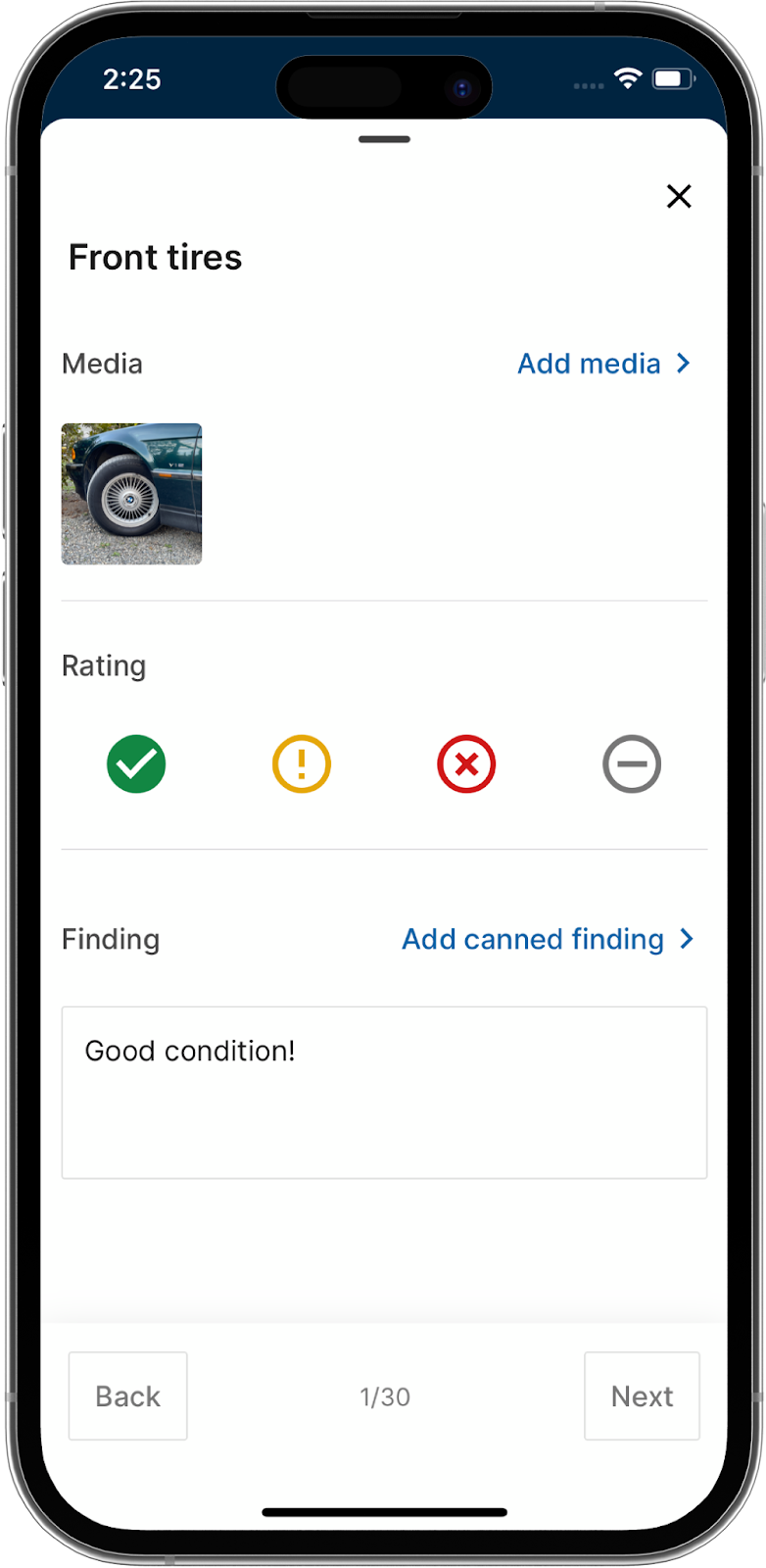Screen dimensions: 766x1568
Task: Select the green checkmark rating
Action: 136,764
